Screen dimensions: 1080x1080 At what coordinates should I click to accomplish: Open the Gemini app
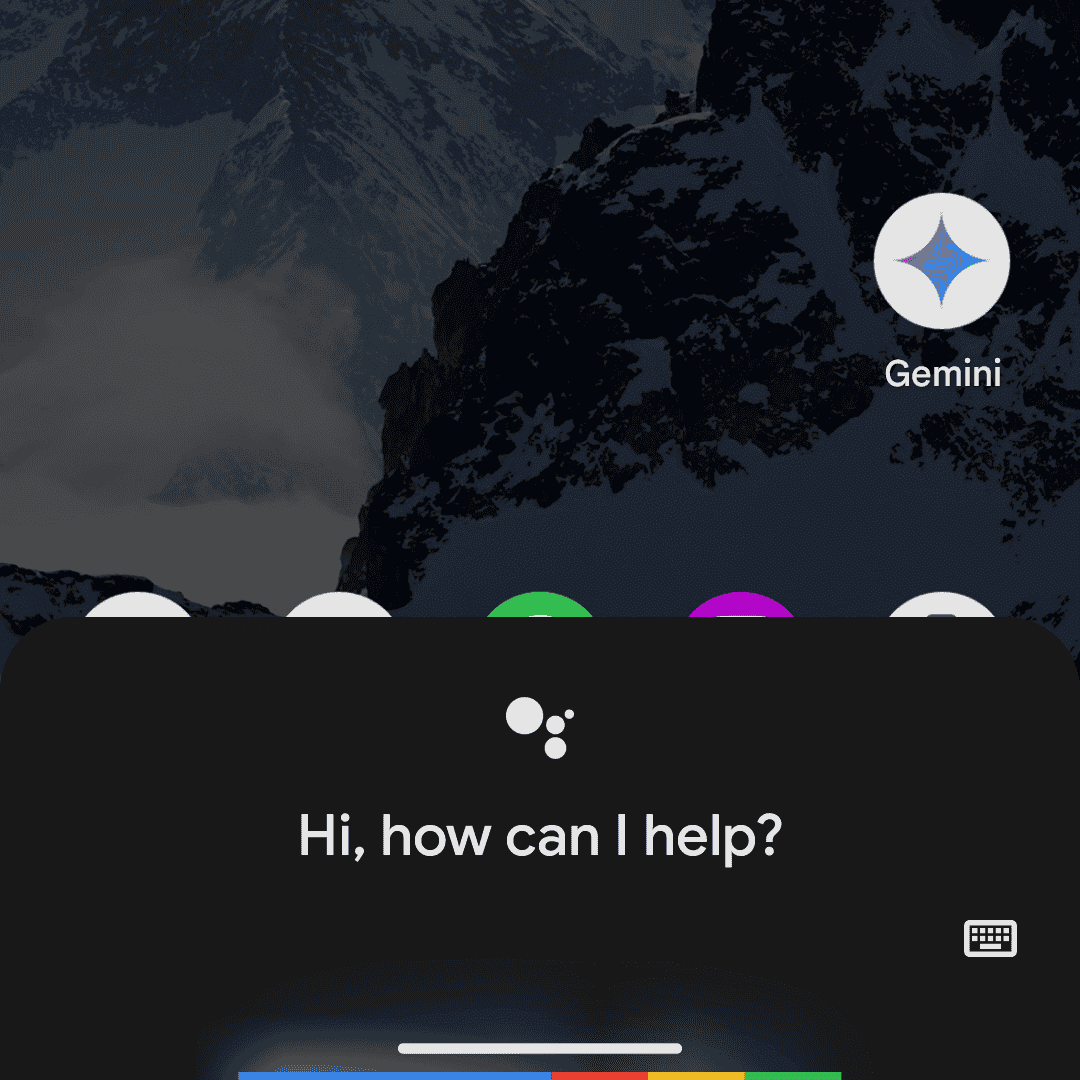pyautogui.click(x=941, y=262)
